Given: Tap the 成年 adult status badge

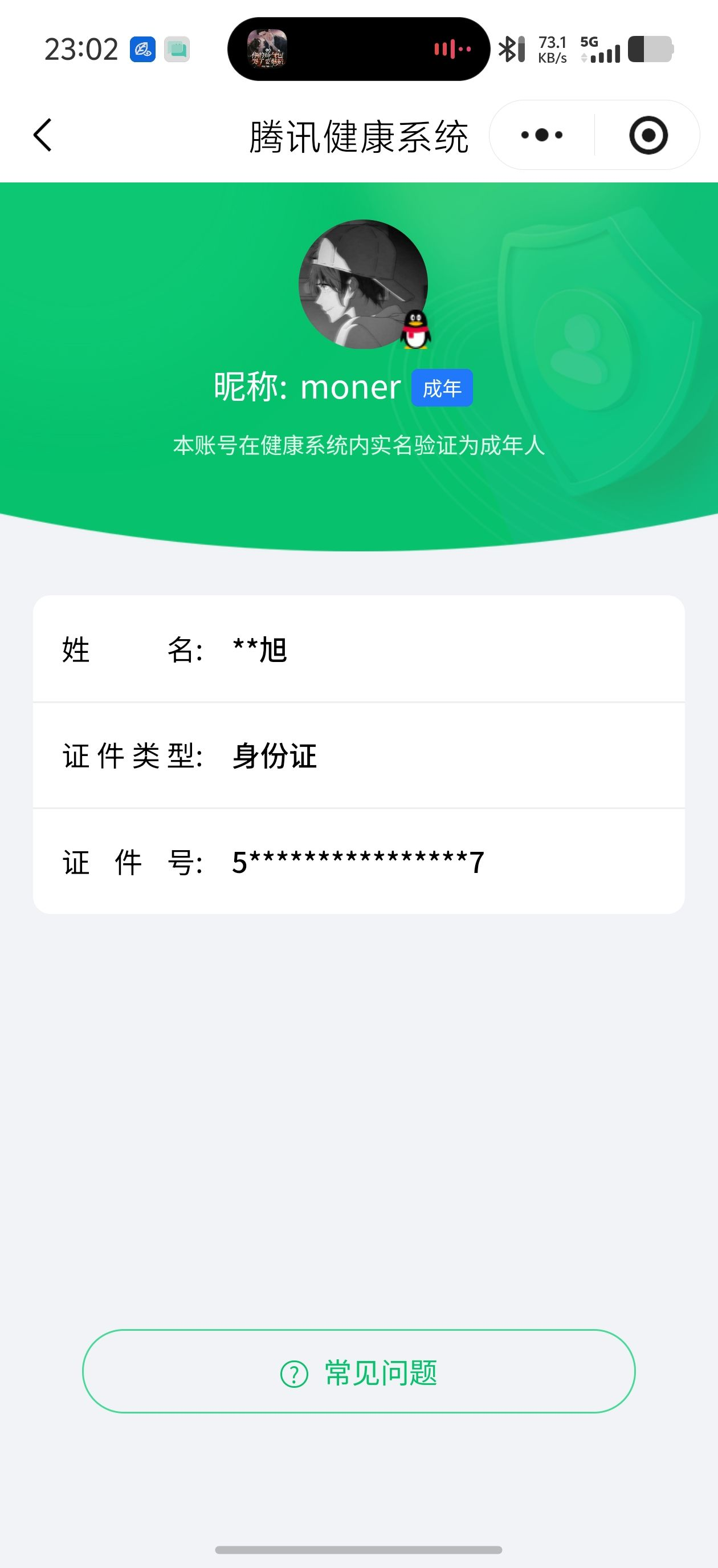Looking at the screenshot, I should coord(442,388).
